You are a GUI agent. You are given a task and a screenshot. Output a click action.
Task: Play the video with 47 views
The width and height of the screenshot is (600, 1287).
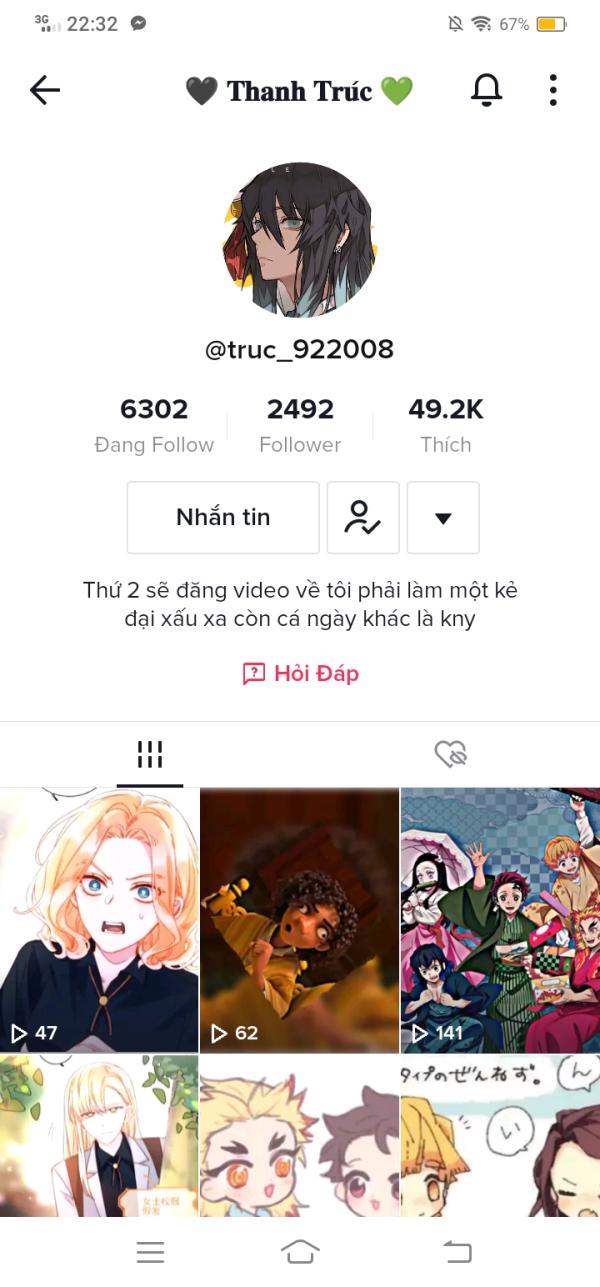coord(99,920)
